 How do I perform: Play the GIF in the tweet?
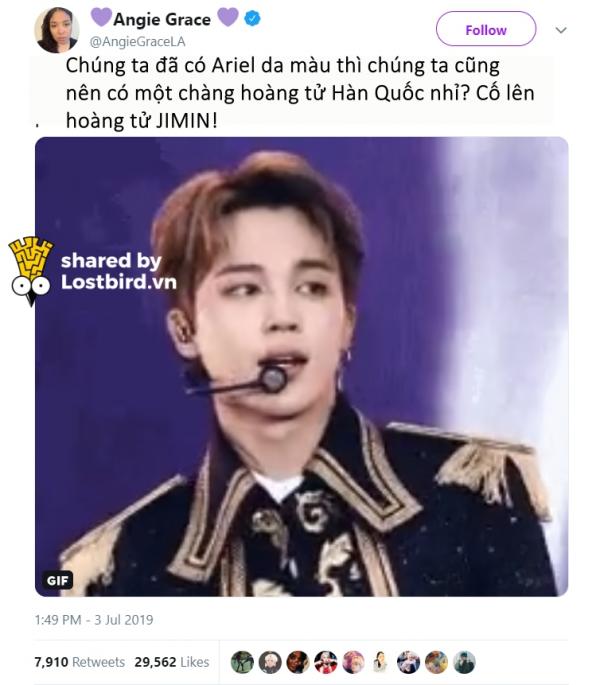pyautogui.click(x=301, y=366)
